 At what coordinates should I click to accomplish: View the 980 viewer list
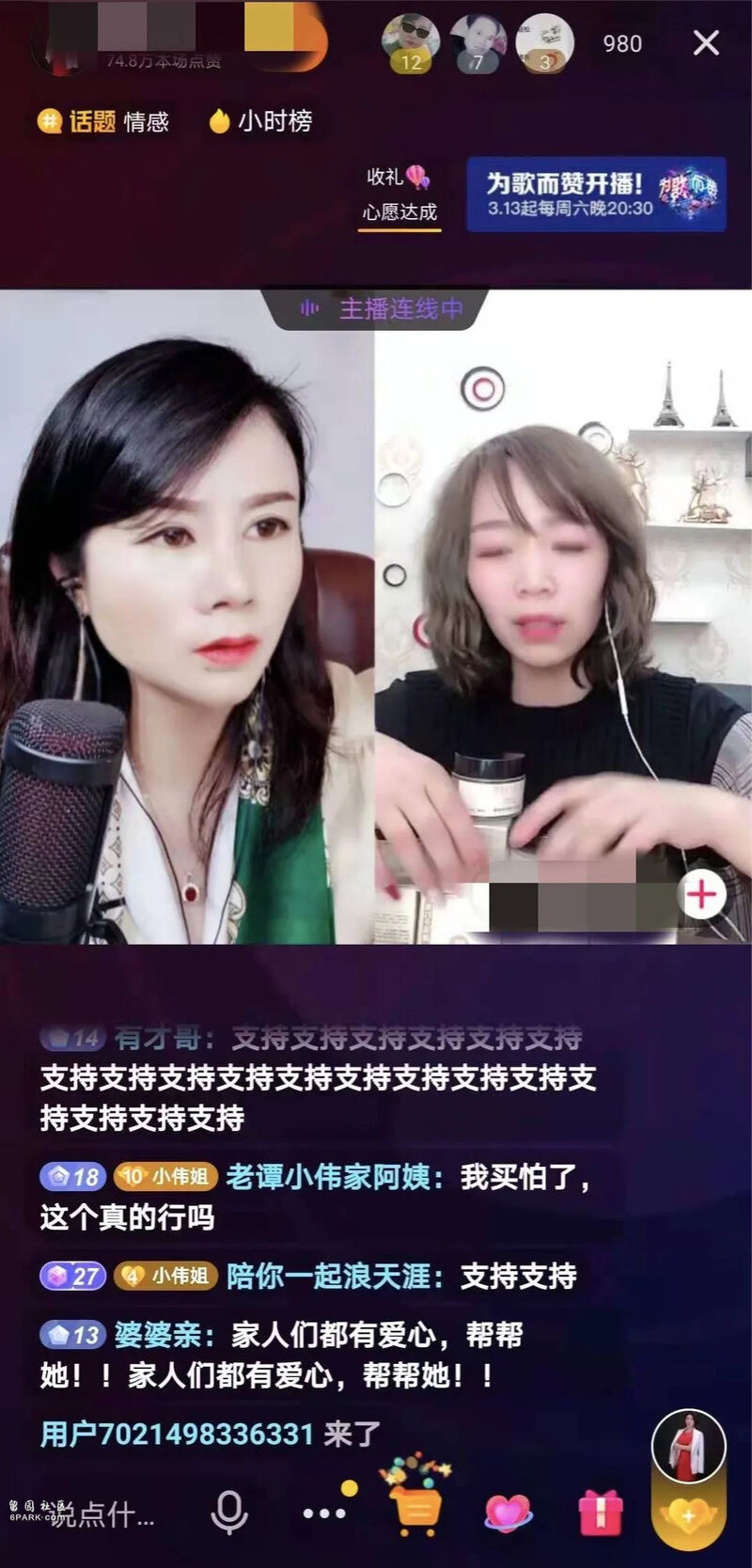coord(622,43)
